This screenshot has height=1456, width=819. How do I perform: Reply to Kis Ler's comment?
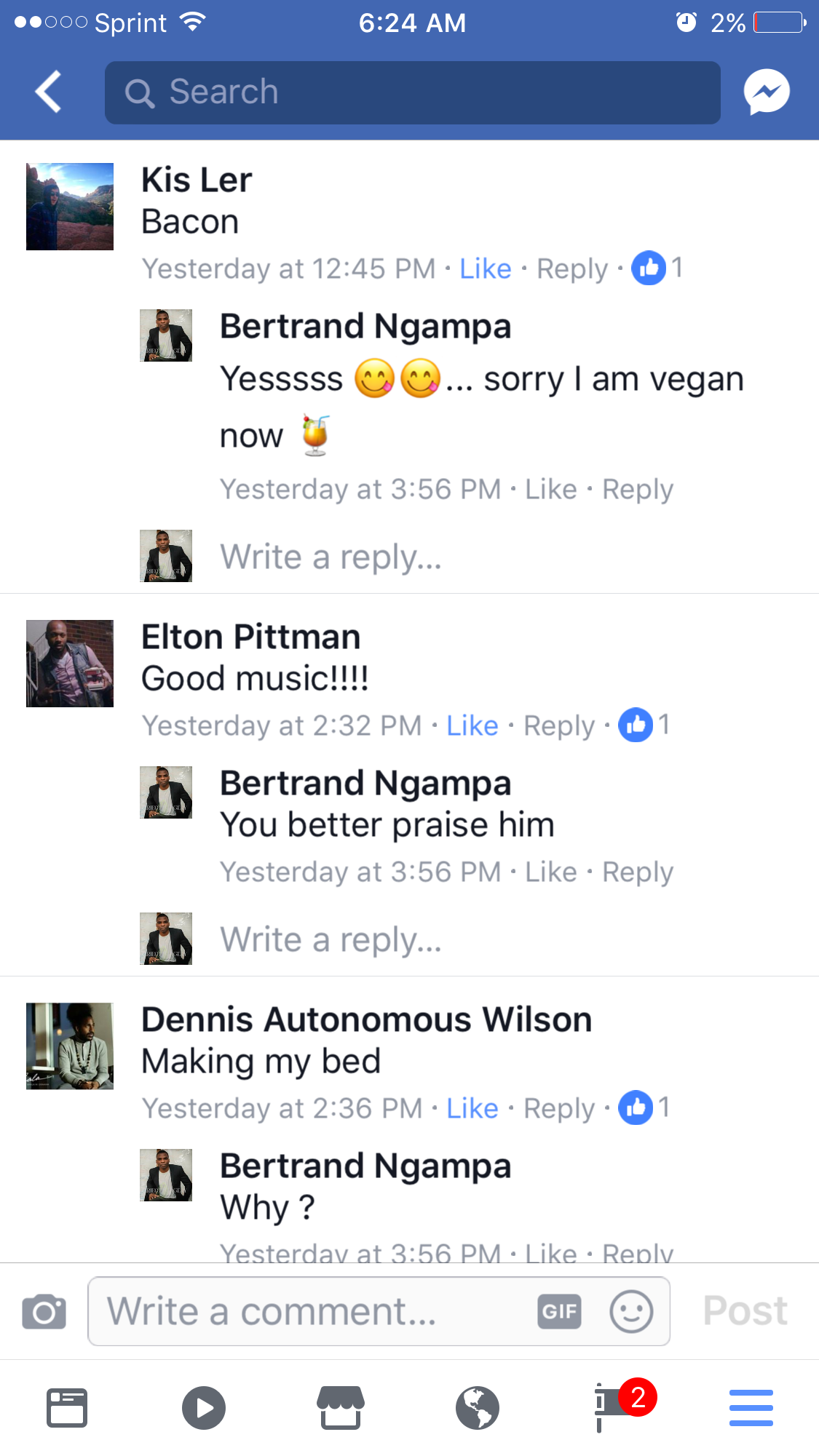coord(571,269)
